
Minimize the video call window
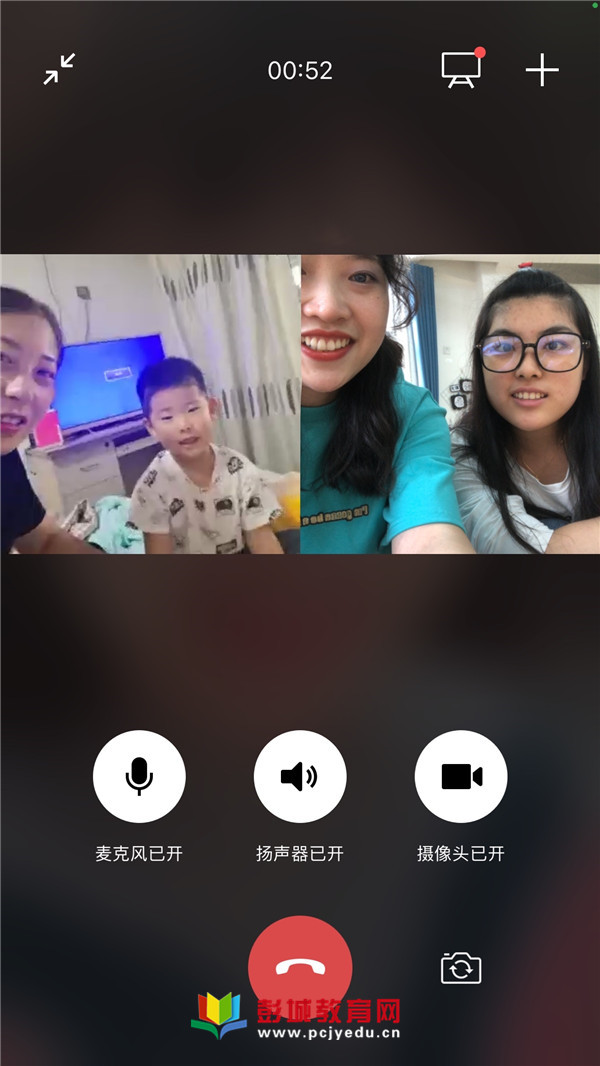pyautogui.click(x=60, y=69)
